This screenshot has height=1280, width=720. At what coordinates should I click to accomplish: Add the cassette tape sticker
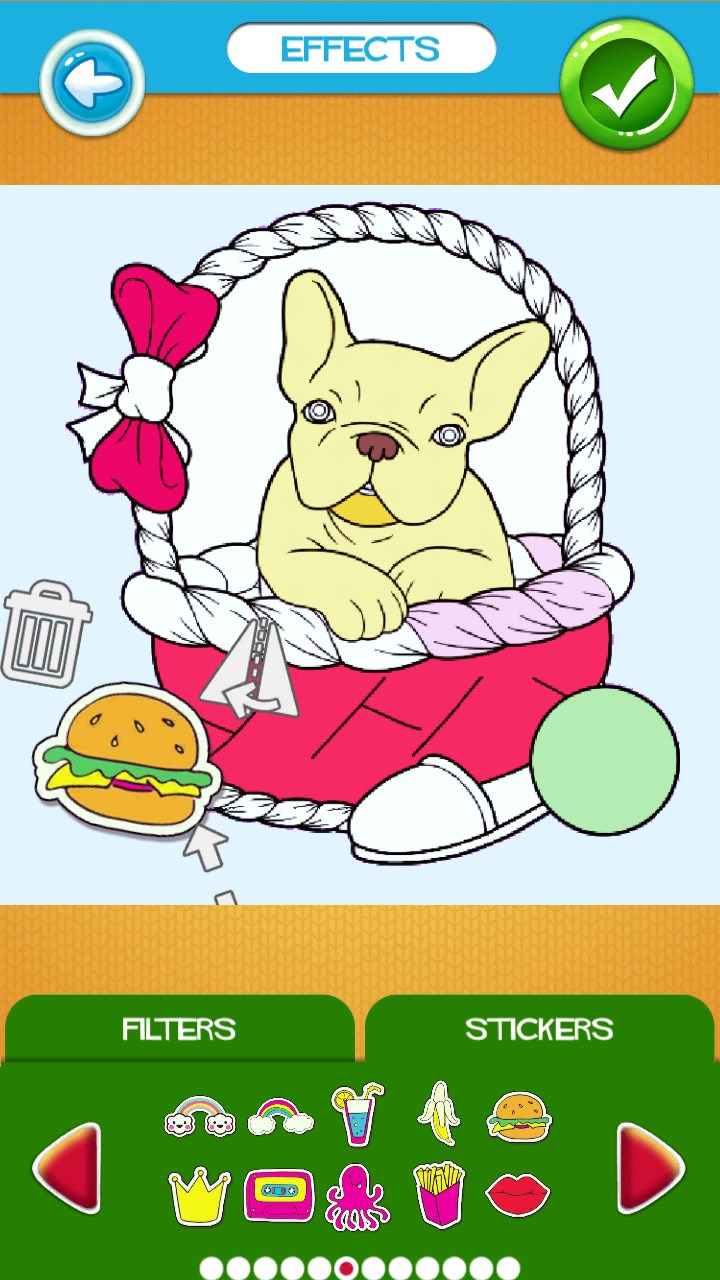[x=279, y=1195]
